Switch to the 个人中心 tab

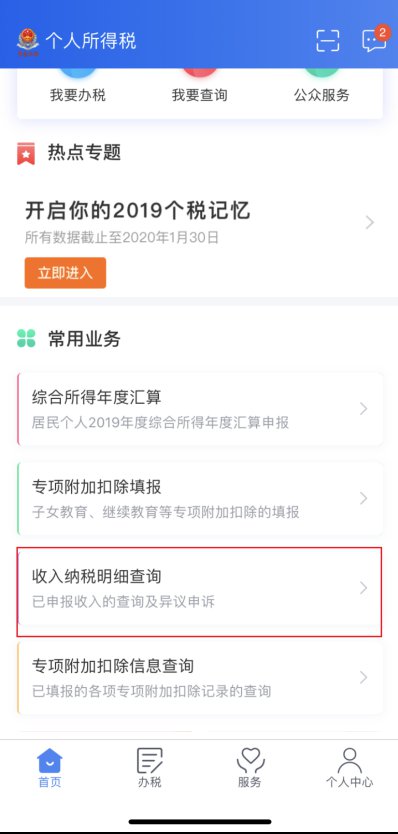350,768
